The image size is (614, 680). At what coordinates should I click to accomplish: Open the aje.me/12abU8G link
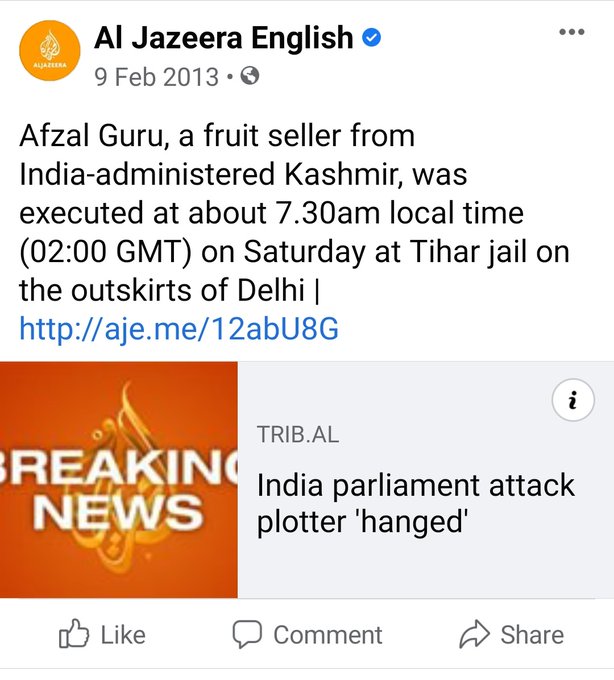pyautogui.click(x=179, y=328)
